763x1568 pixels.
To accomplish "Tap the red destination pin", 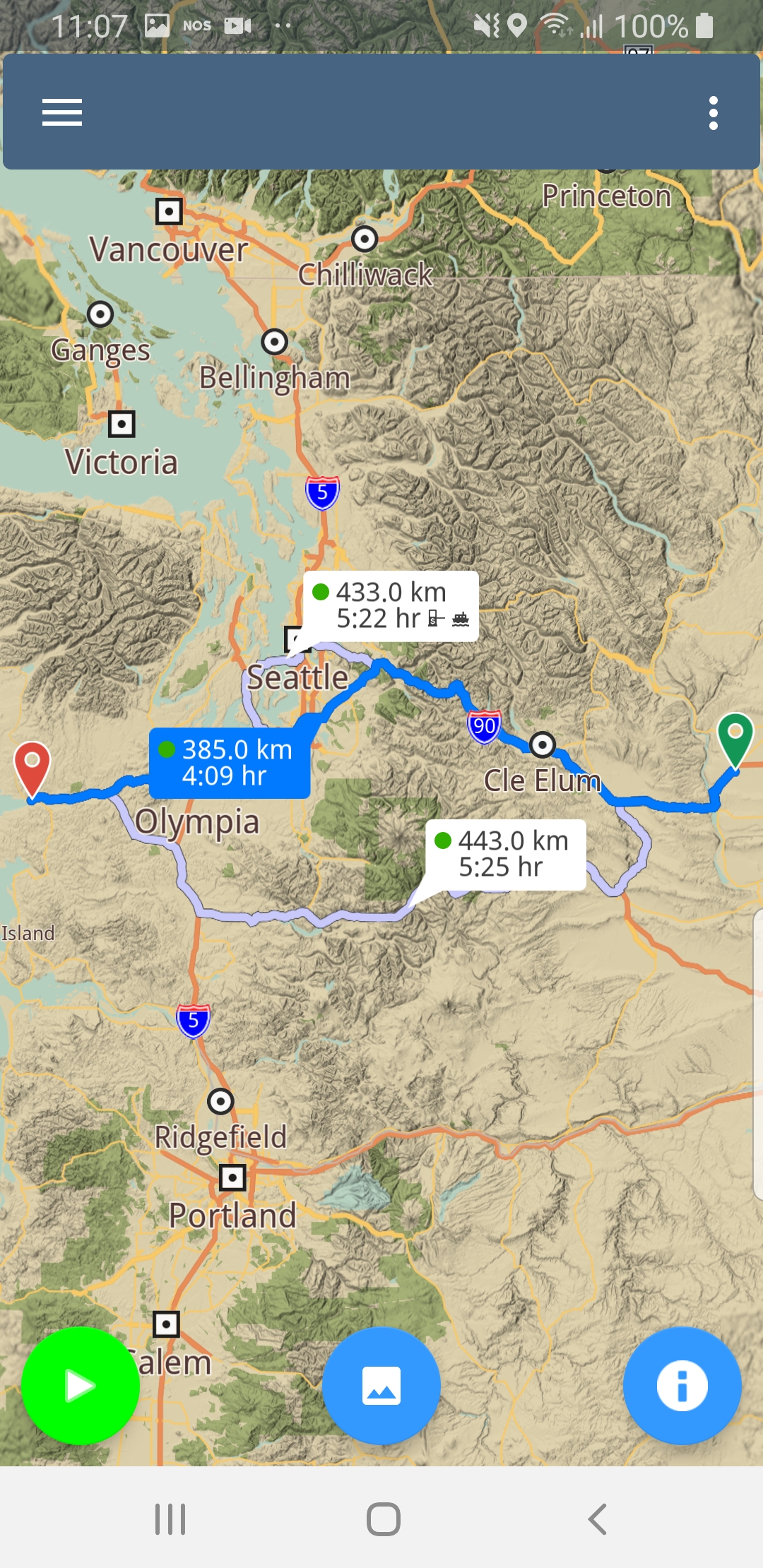I will coord(32,770).
